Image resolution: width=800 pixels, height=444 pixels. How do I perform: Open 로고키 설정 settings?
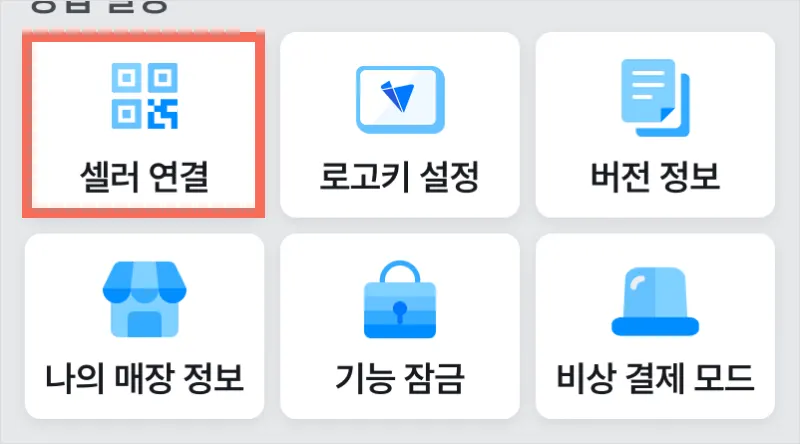(400, 125)
